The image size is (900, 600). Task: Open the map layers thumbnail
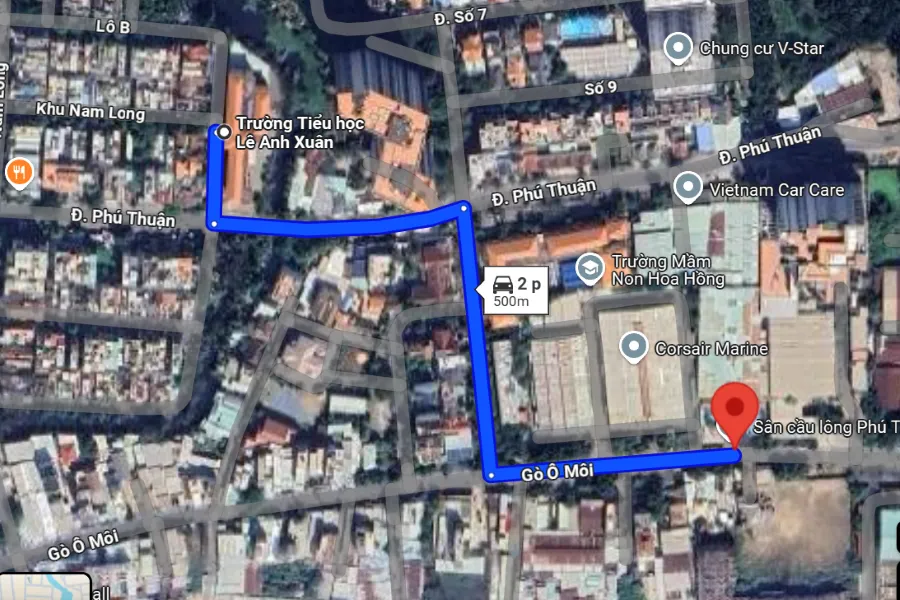pyautogui.click(x=45, y=587)
